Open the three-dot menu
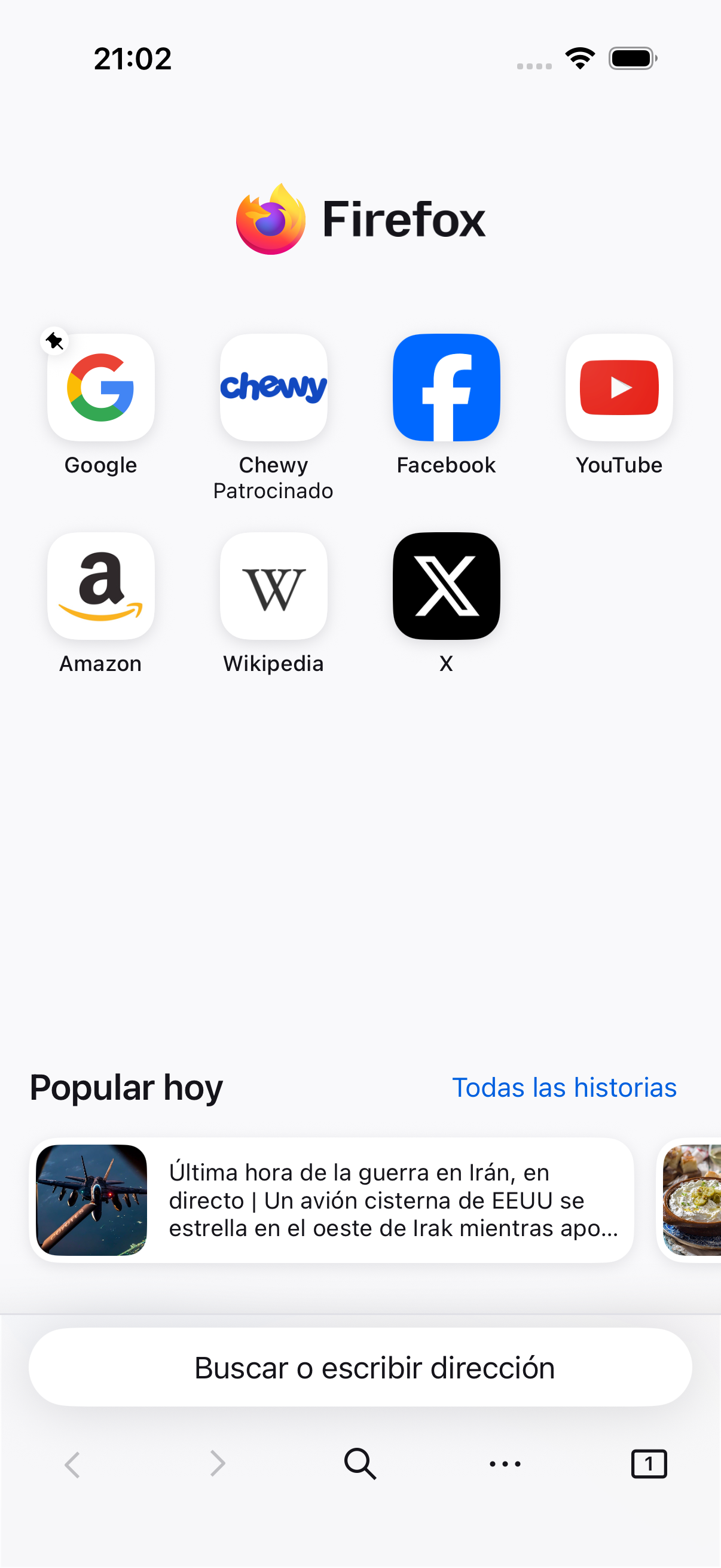Screen dimensions: 721x1568 point(505,1463)
